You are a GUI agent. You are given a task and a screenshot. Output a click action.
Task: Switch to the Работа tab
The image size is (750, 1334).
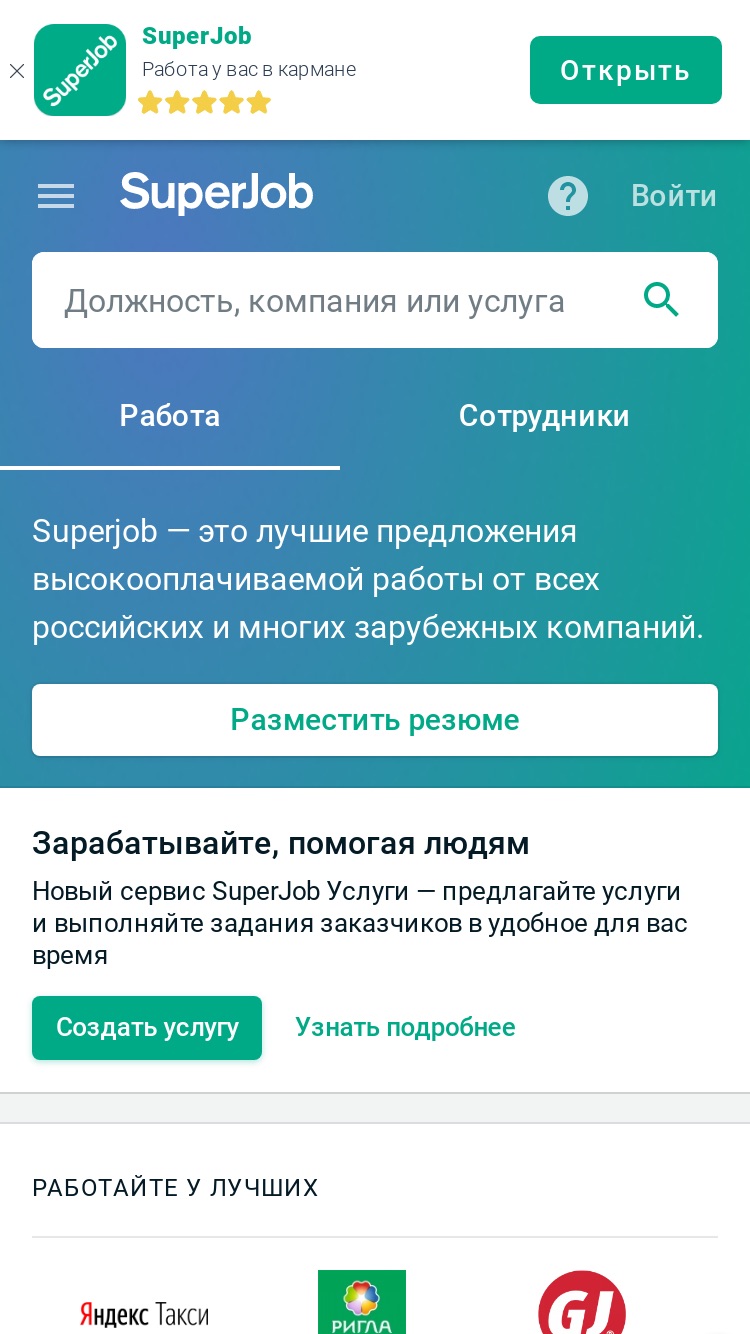(x=170, y=417)
